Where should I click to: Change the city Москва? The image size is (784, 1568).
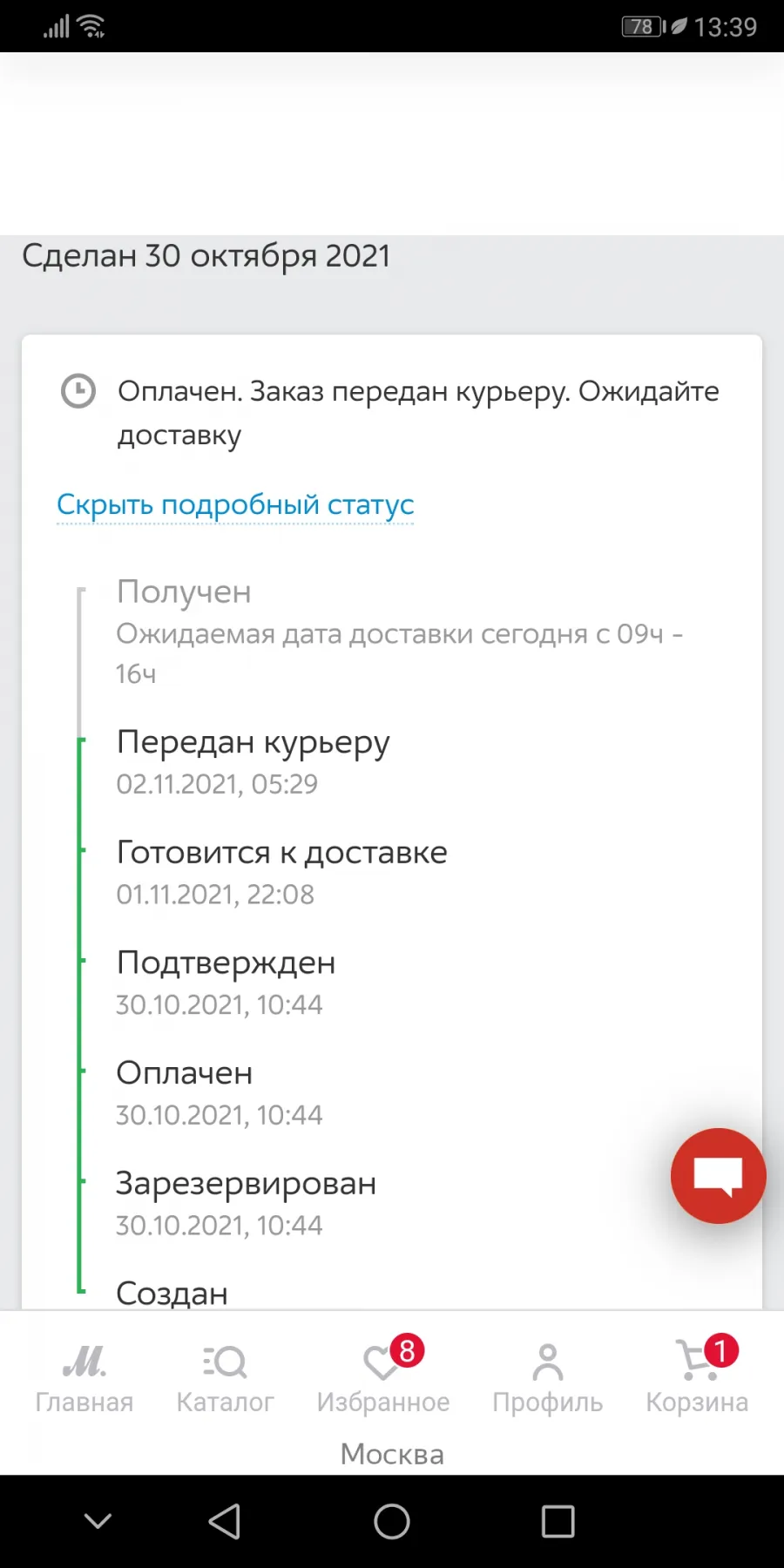(x=392, y=1454)
